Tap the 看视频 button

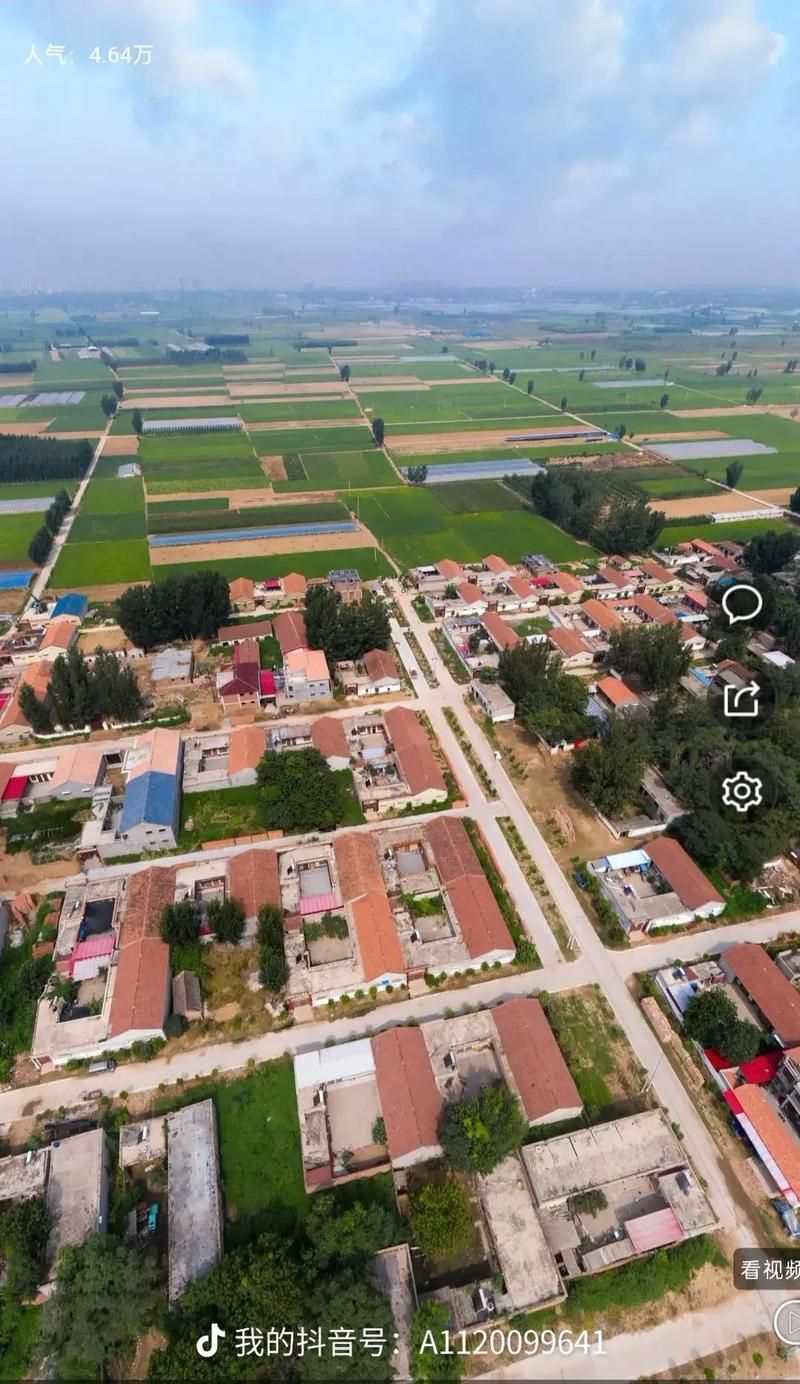[x=768, y=1269]
